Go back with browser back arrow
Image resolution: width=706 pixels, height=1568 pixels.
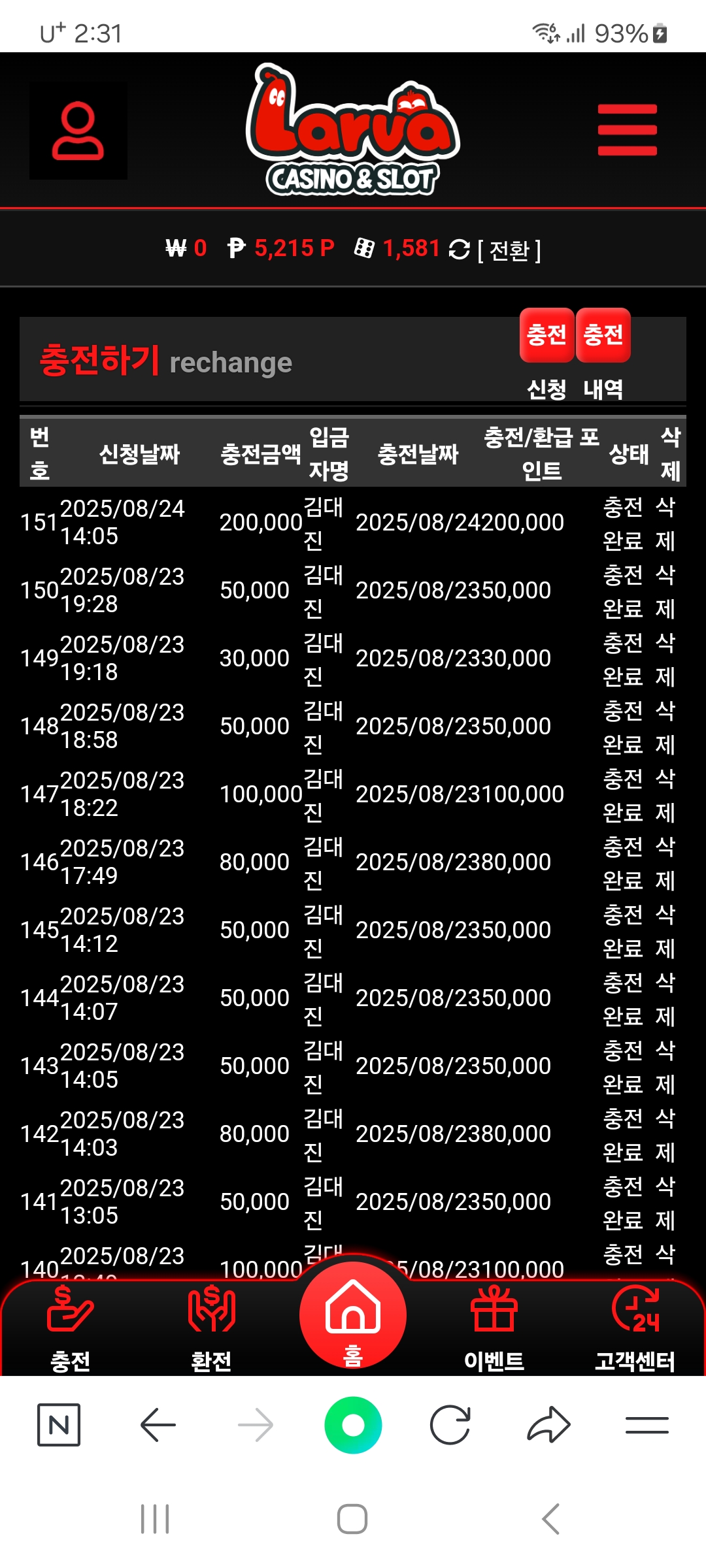[158, 1425]
